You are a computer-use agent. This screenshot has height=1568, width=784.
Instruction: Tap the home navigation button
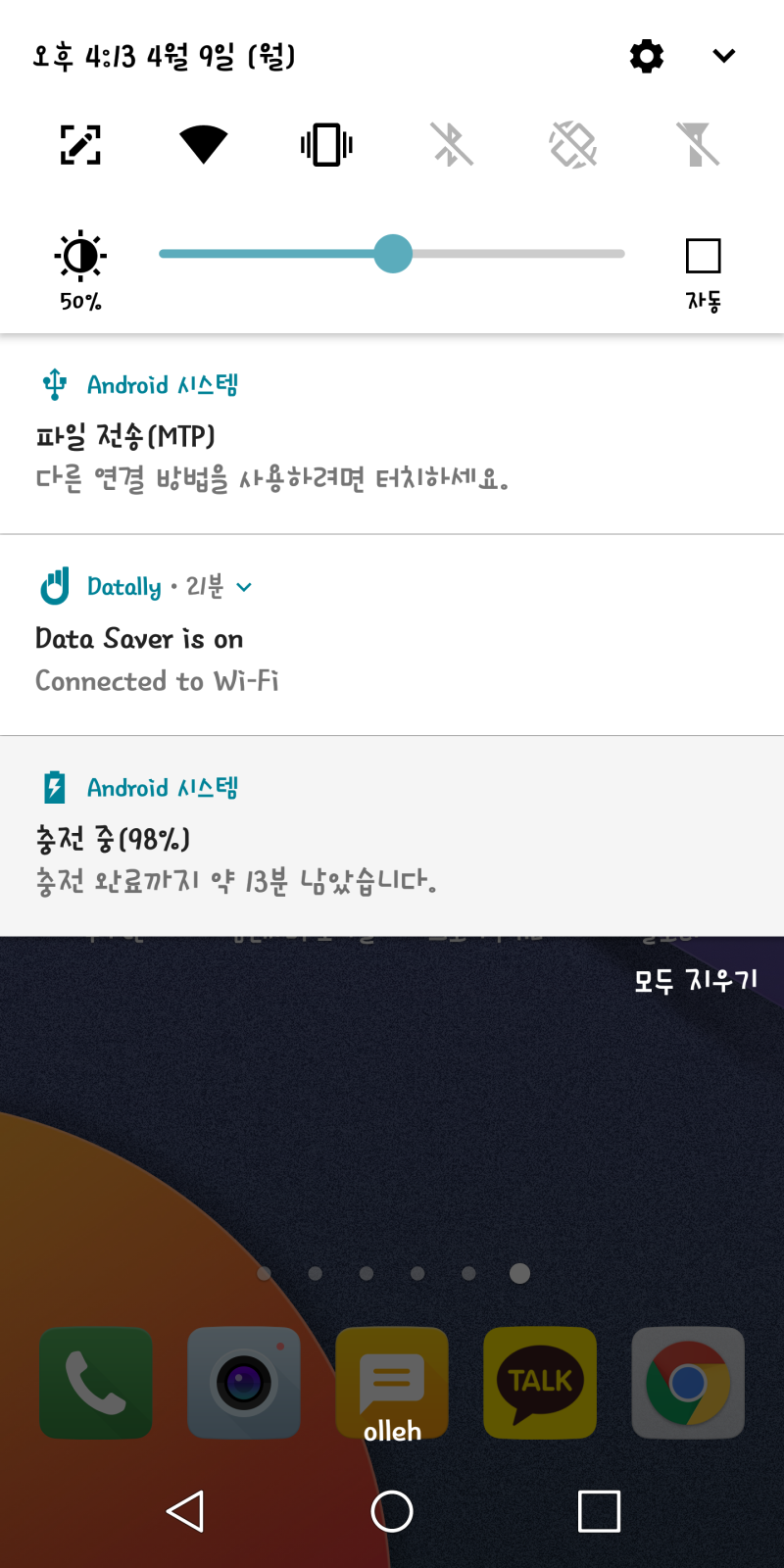click(392, 1511)
